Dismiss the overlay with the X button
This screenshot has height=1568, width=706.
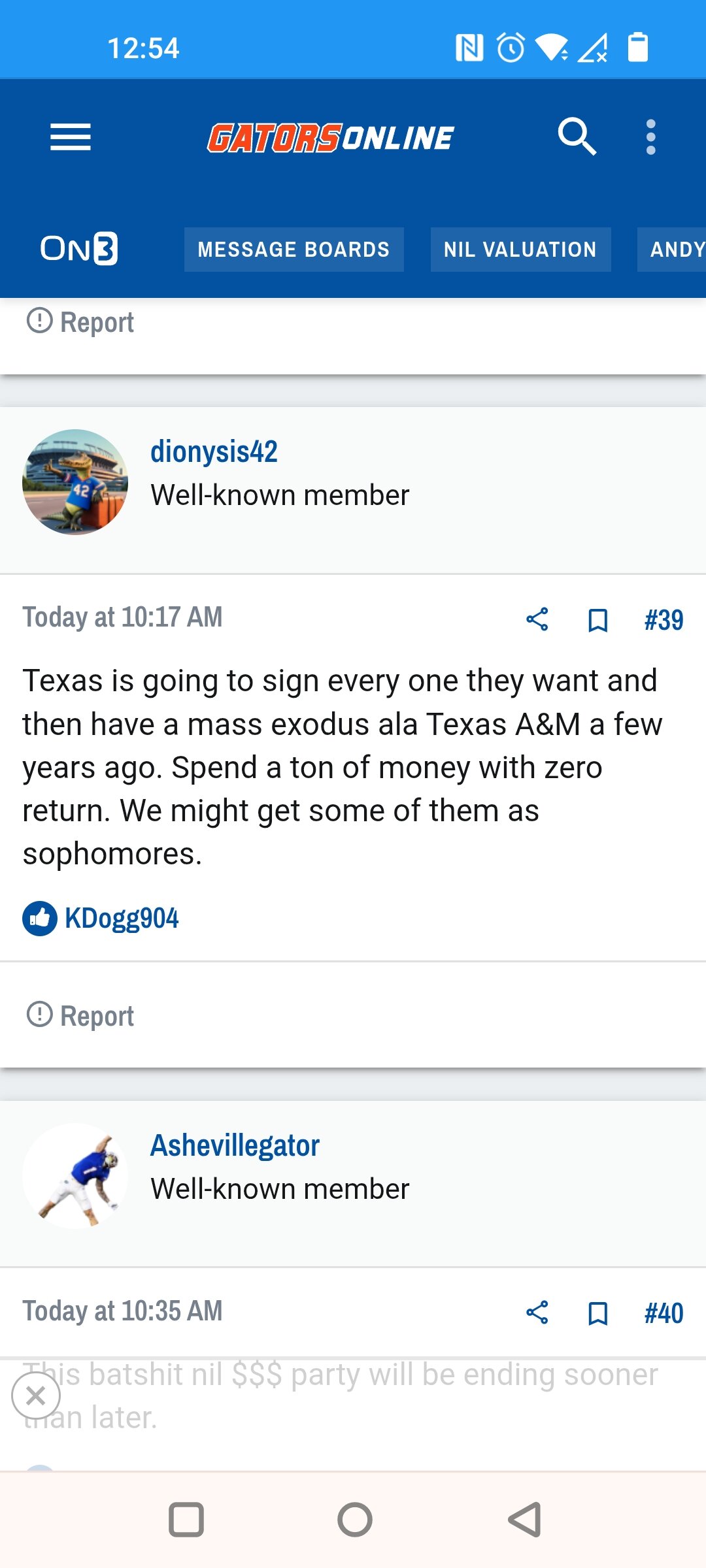[x=36, y=1396]
